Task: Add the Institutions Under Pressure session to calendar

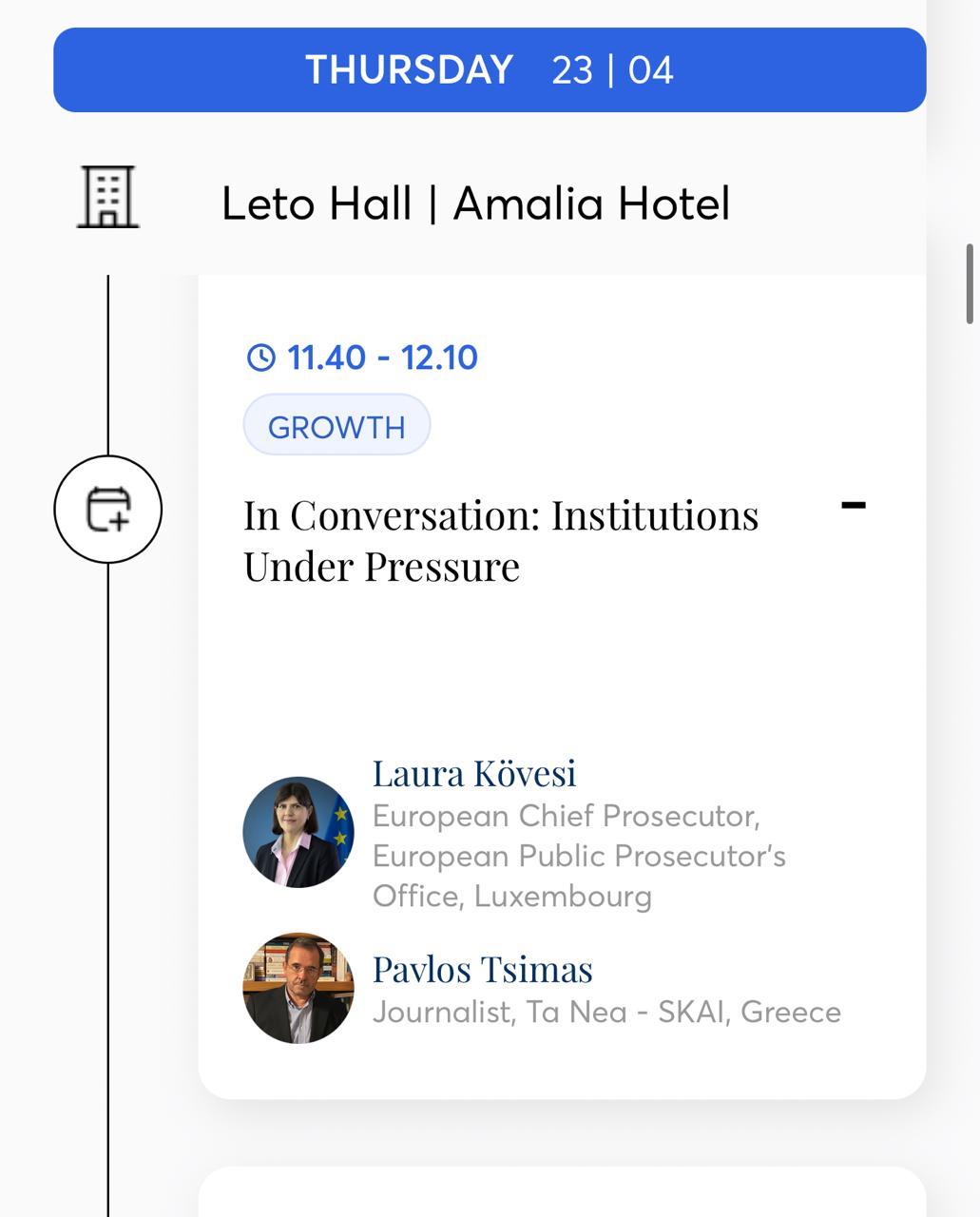Action: (x=107, y=509)
